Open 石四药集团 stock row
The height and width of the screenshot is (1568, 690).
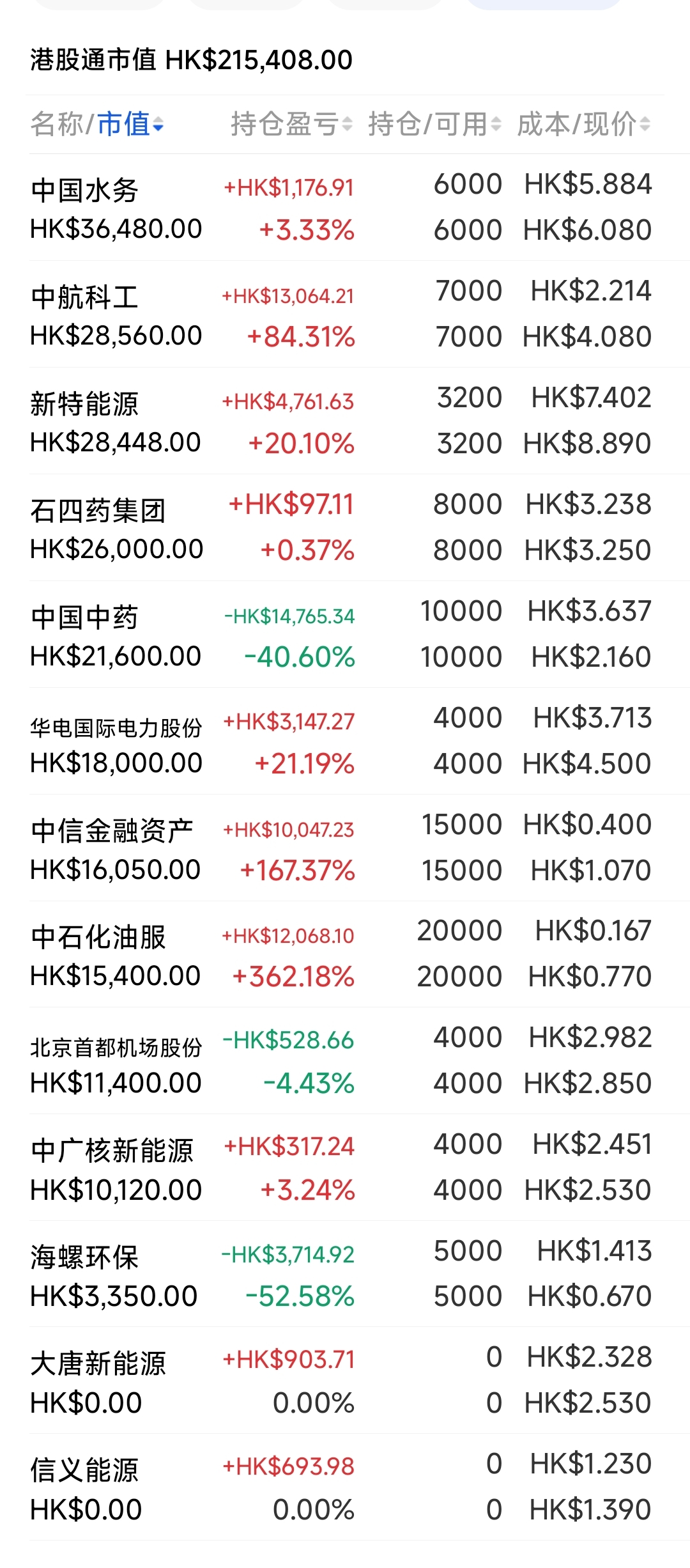pos(345,527)
